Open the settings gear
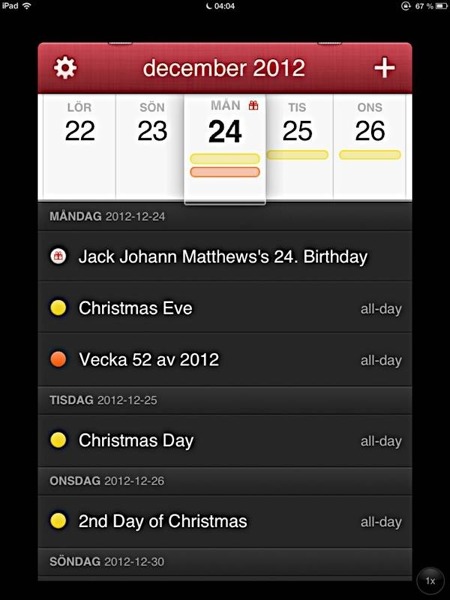This screenshot has height=600, width=450. click(65, 68)
